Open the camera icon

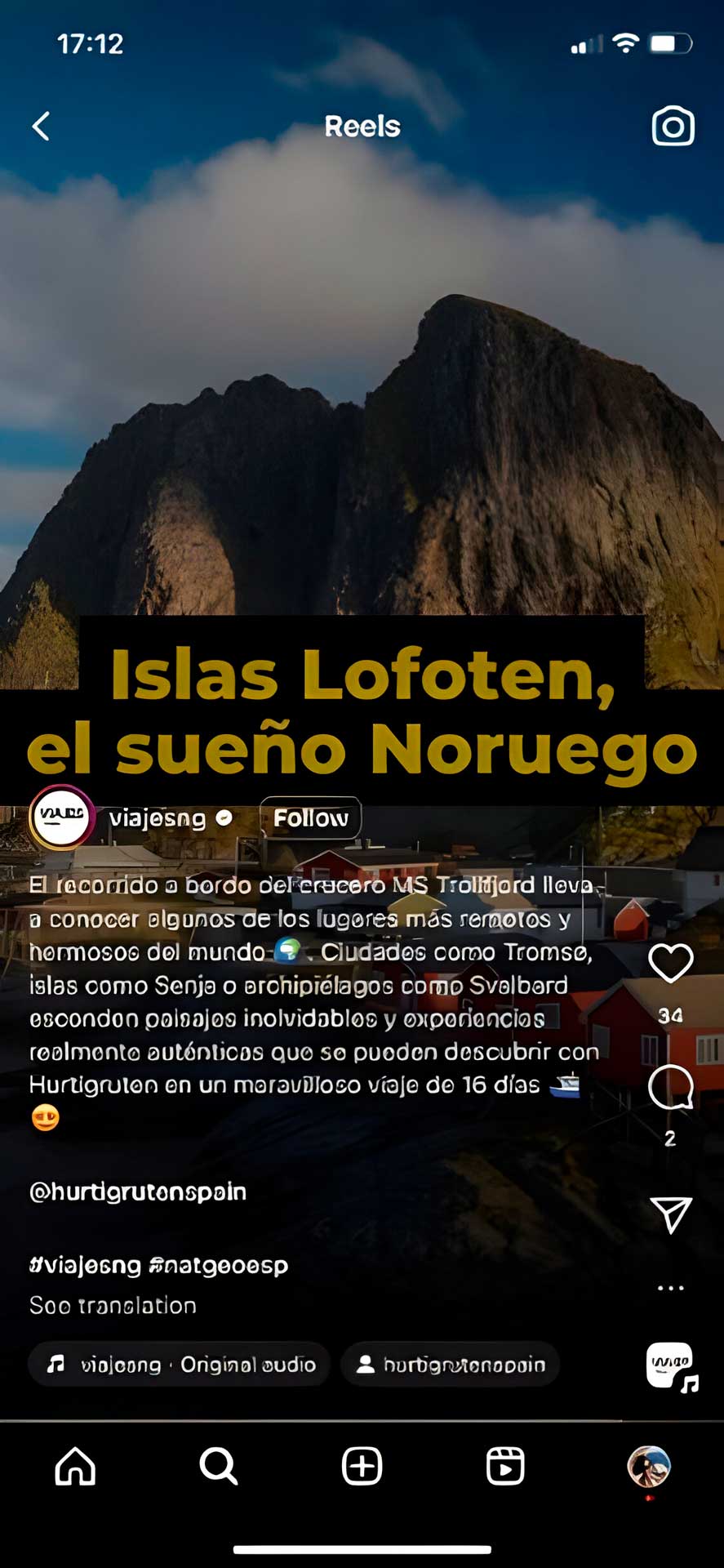tap(673, 126)
